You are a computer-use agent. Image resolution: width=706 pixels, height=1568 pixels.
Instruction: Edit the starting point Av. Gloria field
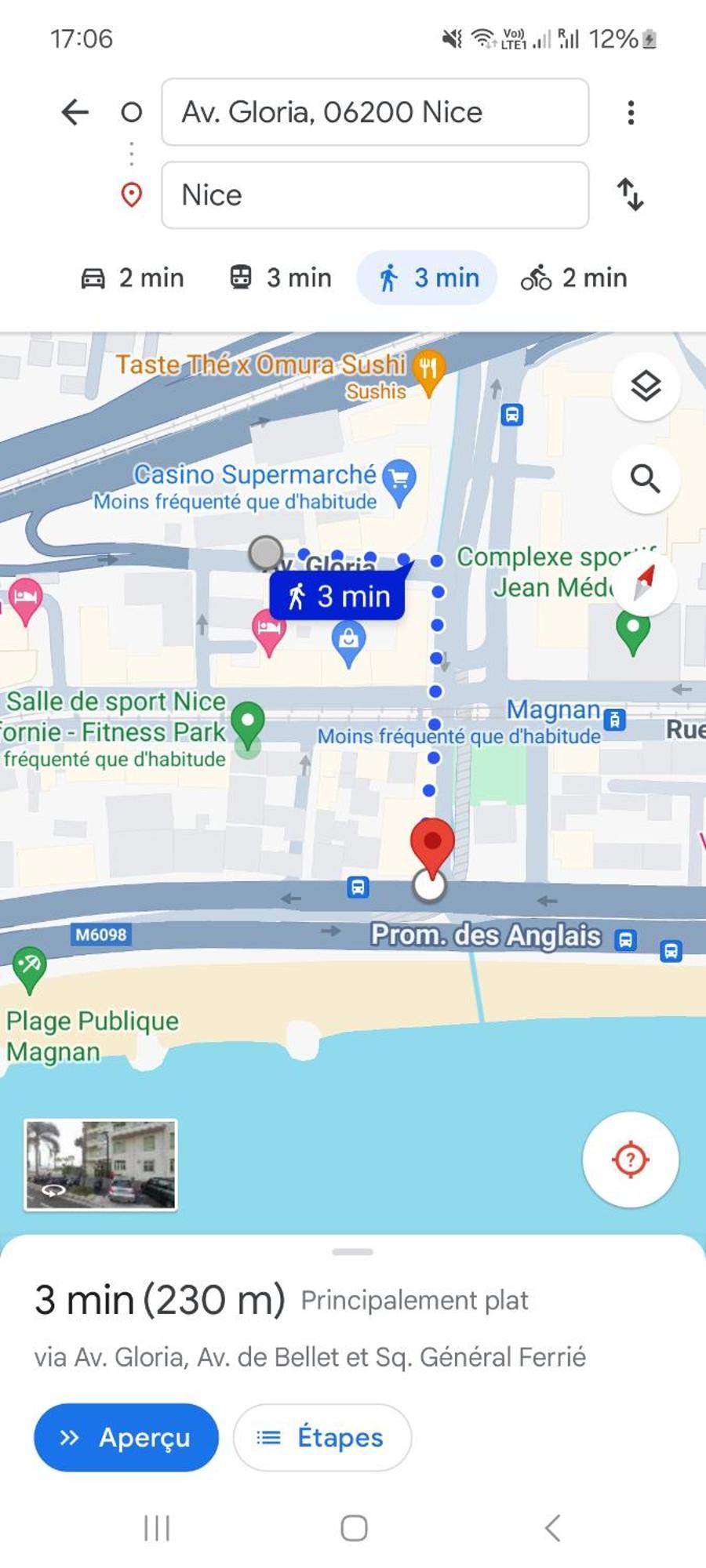click(x=375, y=112)
